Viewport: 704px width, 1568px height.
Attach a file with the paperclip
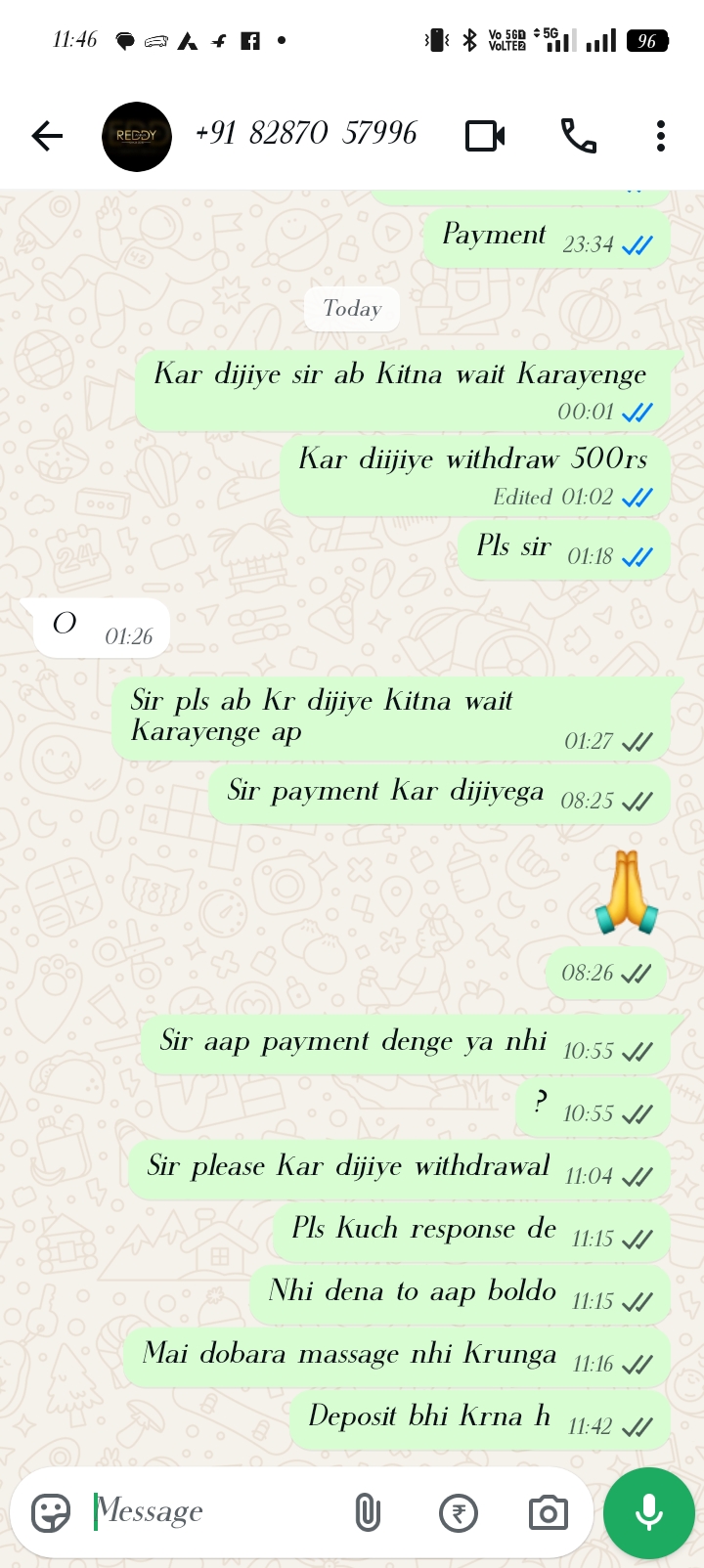[x=368, y=1513]
